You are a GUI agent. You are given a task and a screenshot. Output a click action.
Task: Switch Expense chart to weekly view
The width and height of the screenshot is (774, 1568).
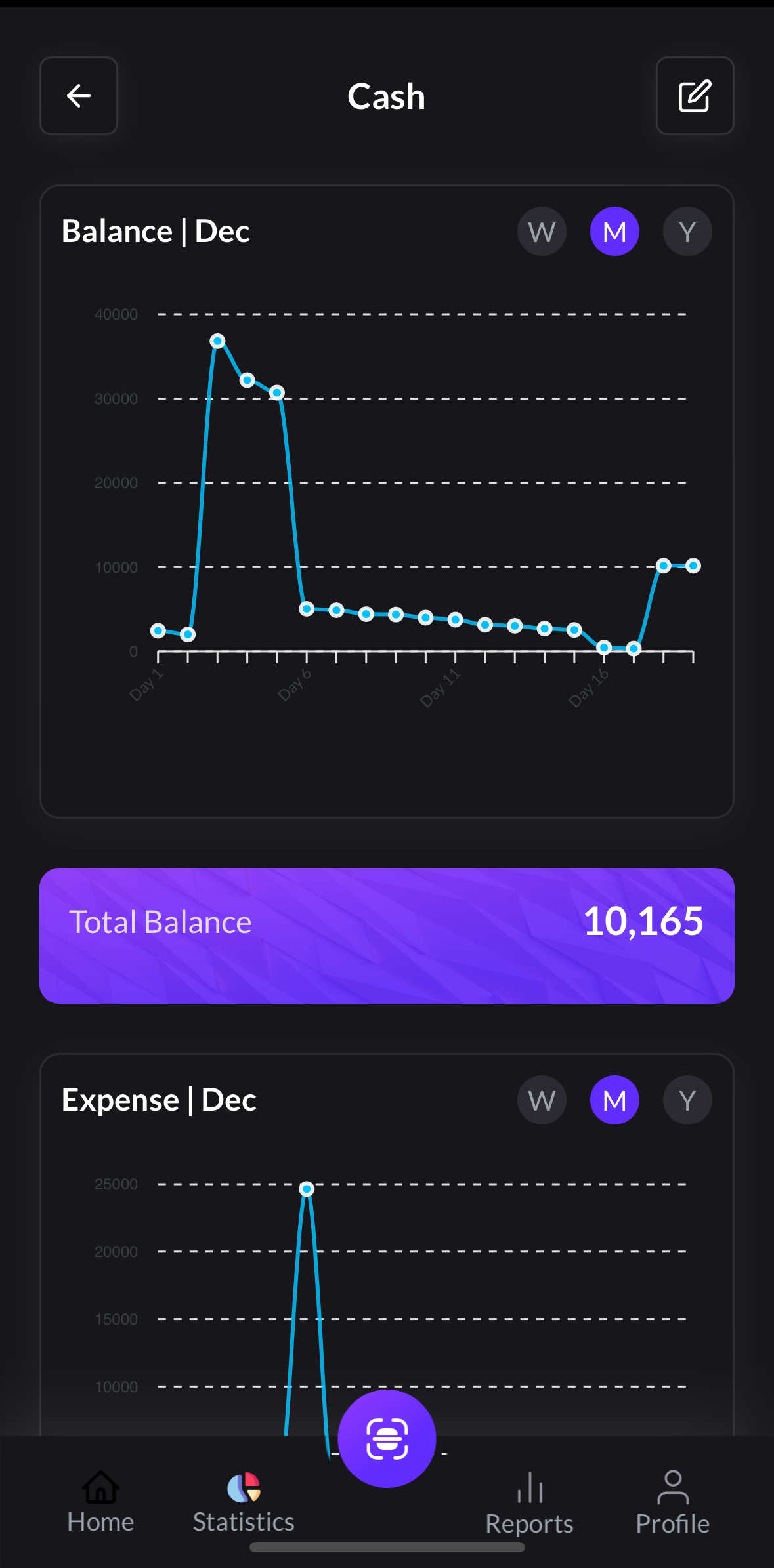point(542,1100)
